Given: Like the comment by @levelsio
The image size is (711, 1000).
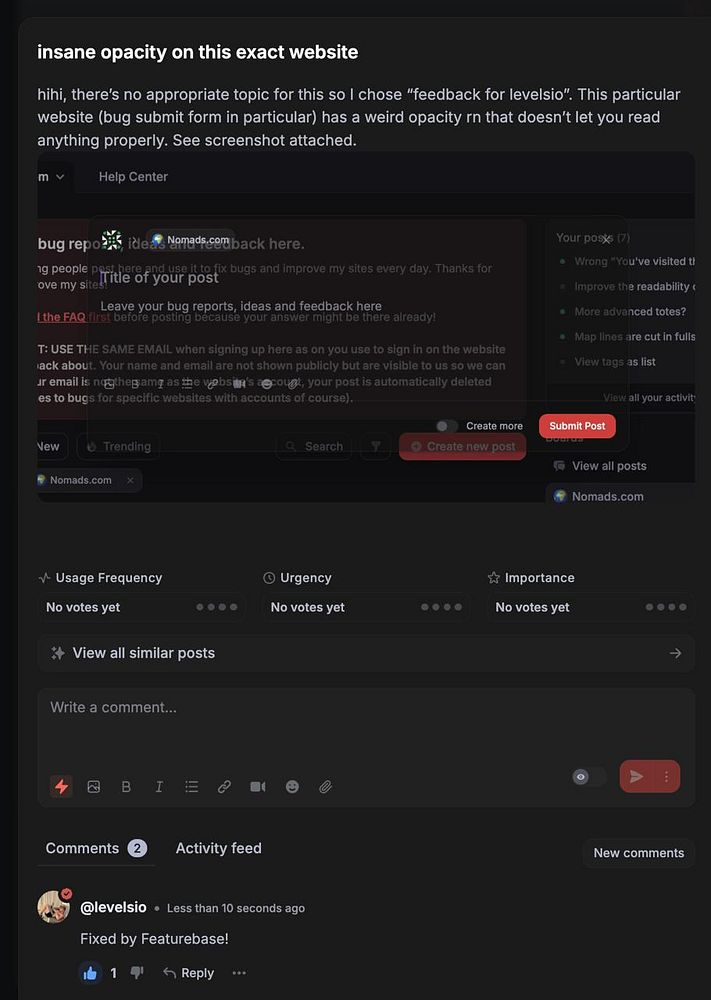Looking at the screenshot, I should click(x=91, y=973).
